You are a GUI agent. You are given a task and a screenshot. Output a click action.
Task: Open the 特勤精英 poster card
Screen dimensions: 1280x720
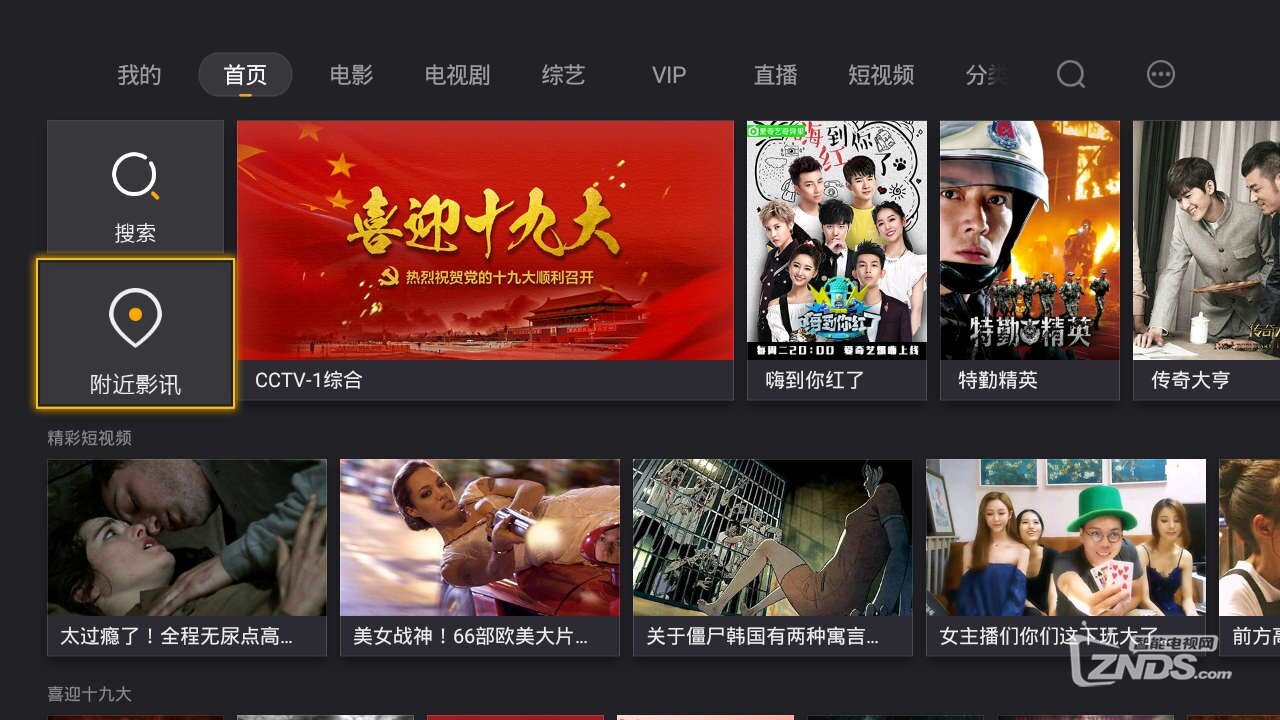point(1029,258)
